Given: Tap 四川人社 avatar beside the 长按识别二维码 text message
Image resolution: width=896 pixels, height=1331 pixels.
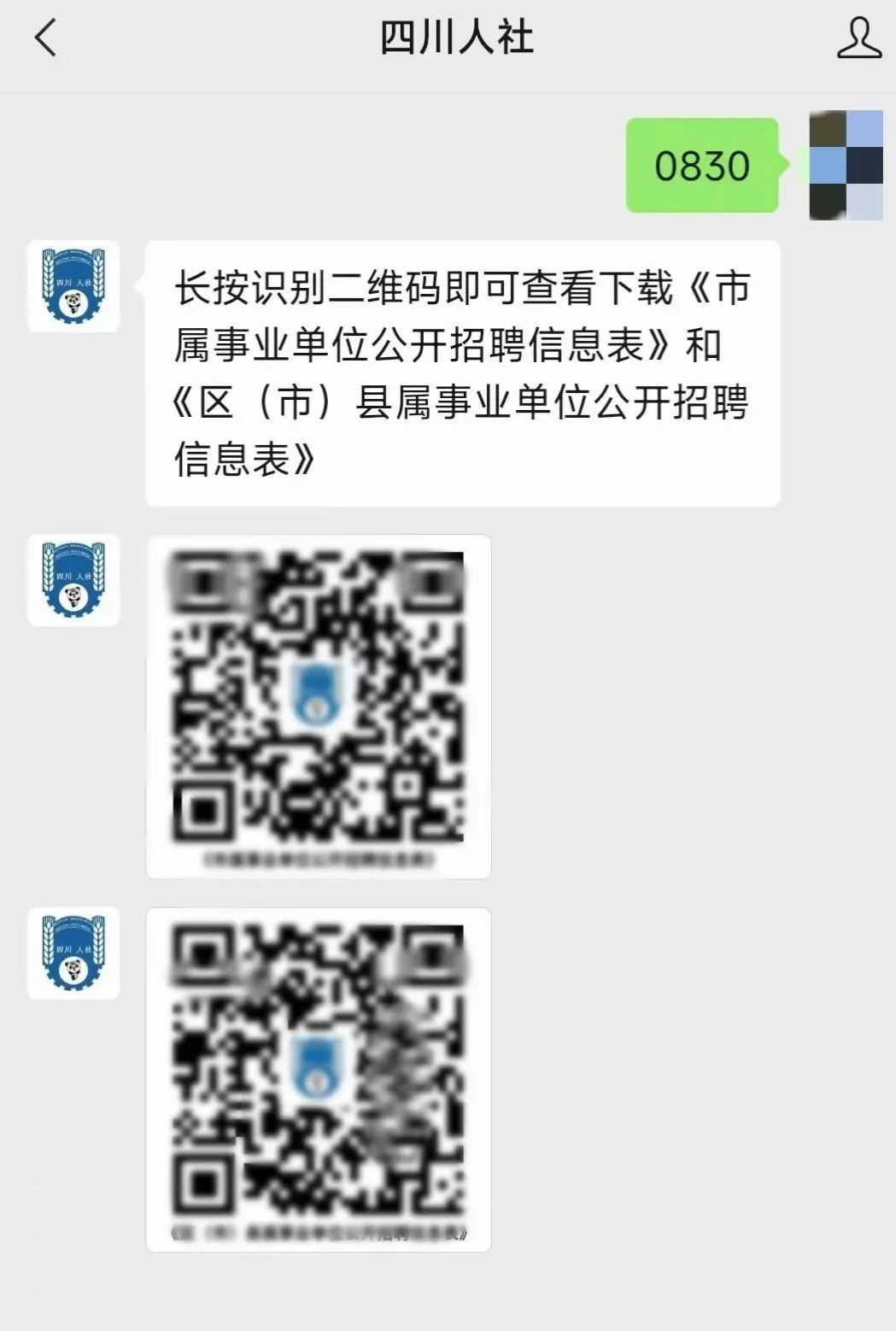Looking at the screenshot, I should pyautogui.click(x=73, y=286).
